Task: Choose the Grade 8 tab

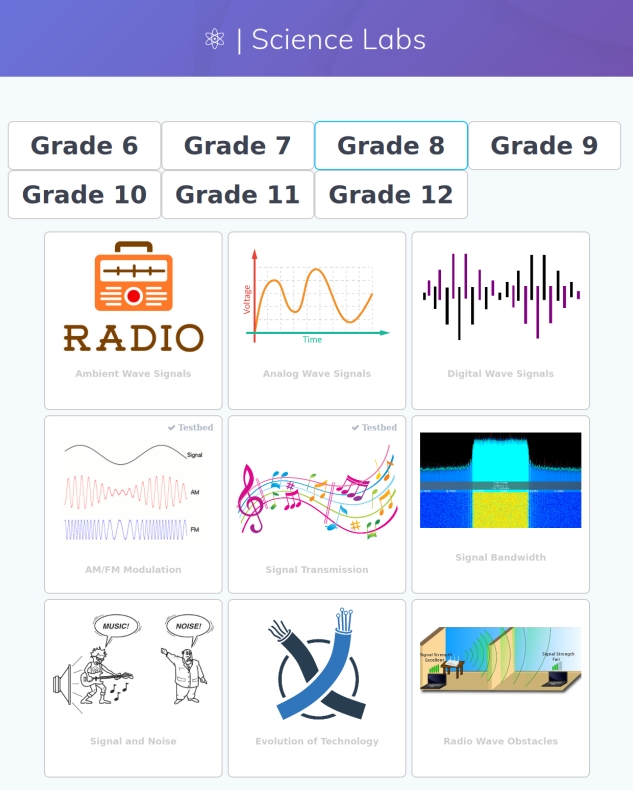Action: point(391,146)
